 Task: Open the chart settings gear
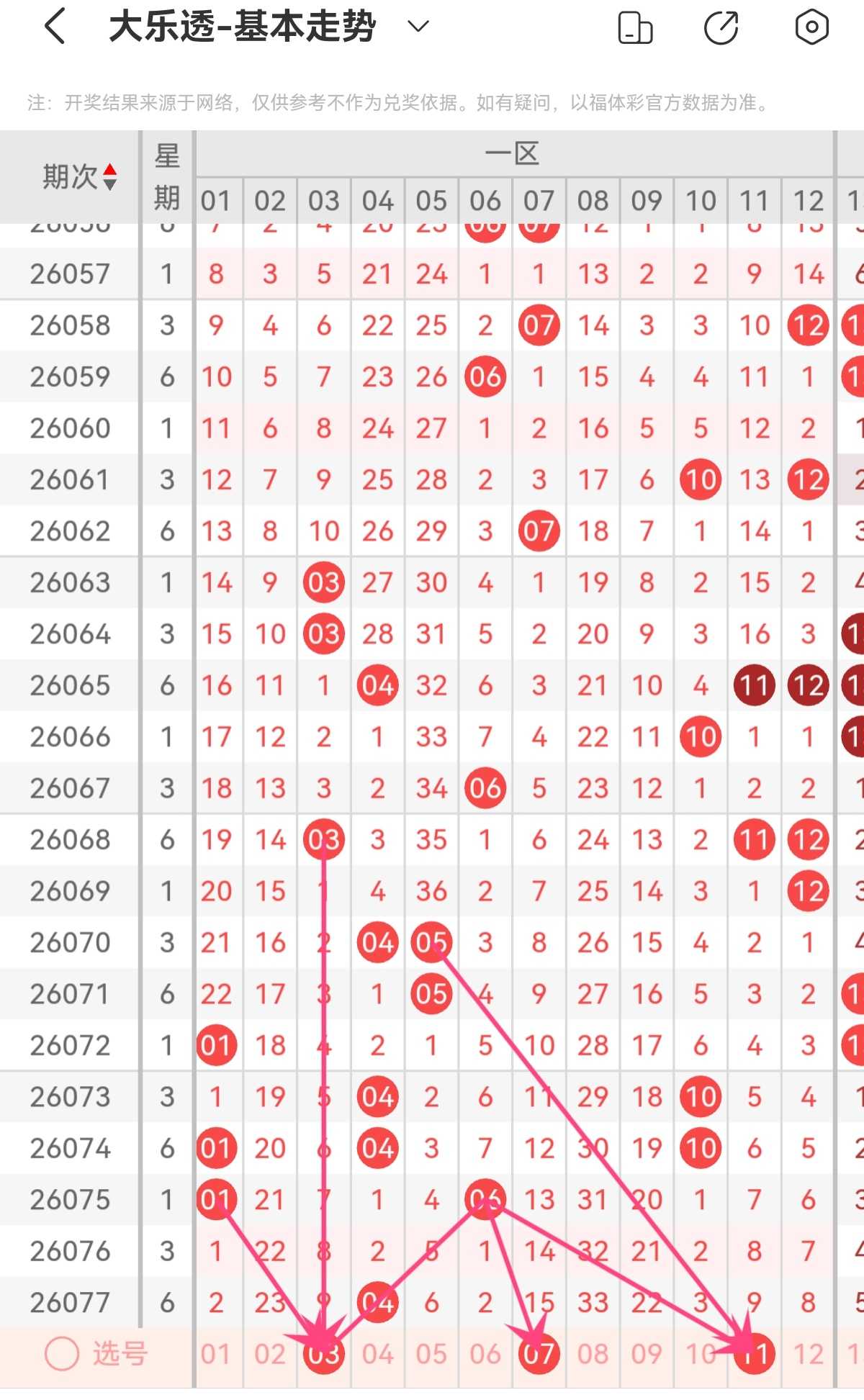click(811, 27)
